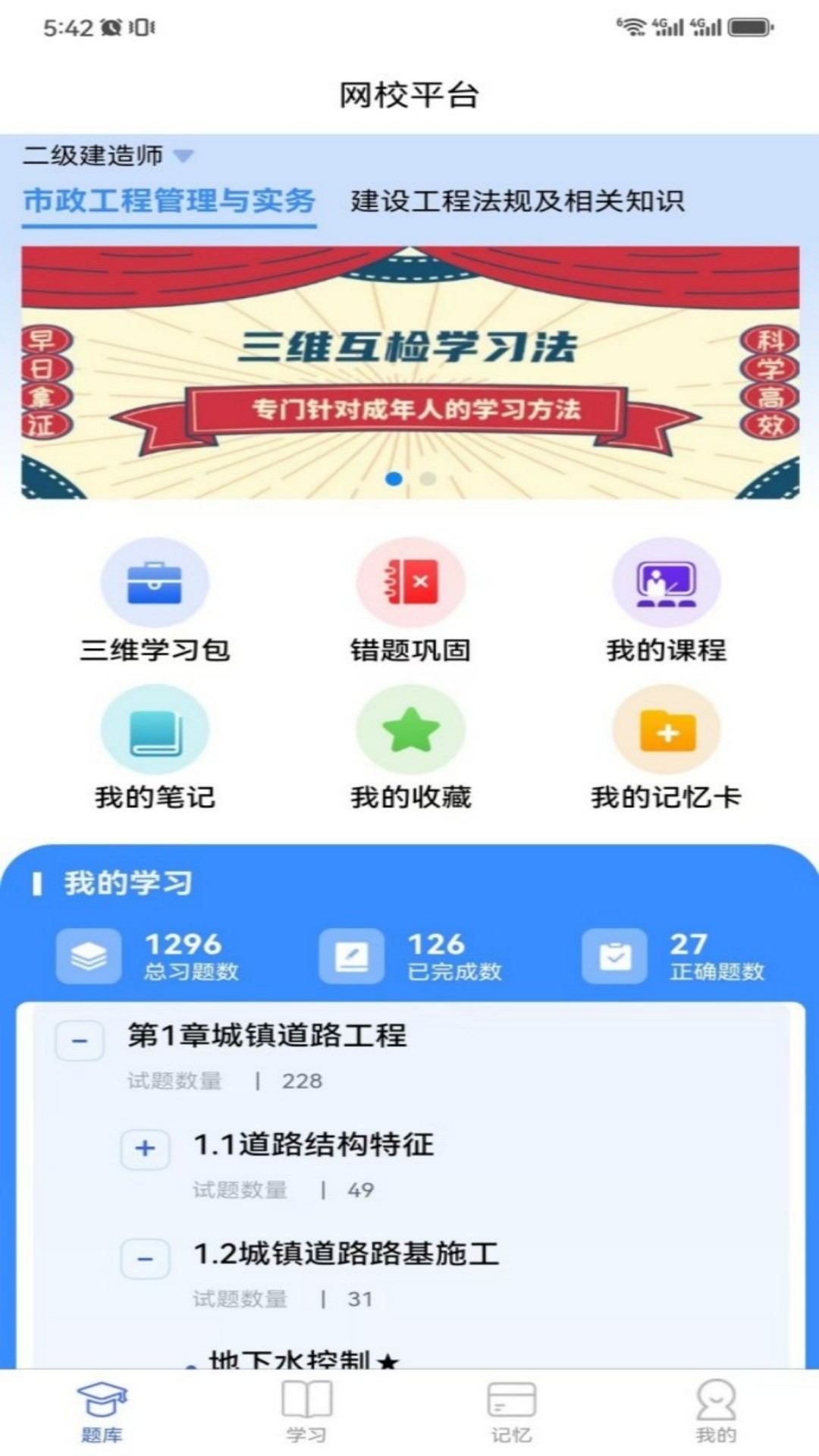Select the second carousel indicator dot
This screenshot has width=819, height=1456.
426,479
